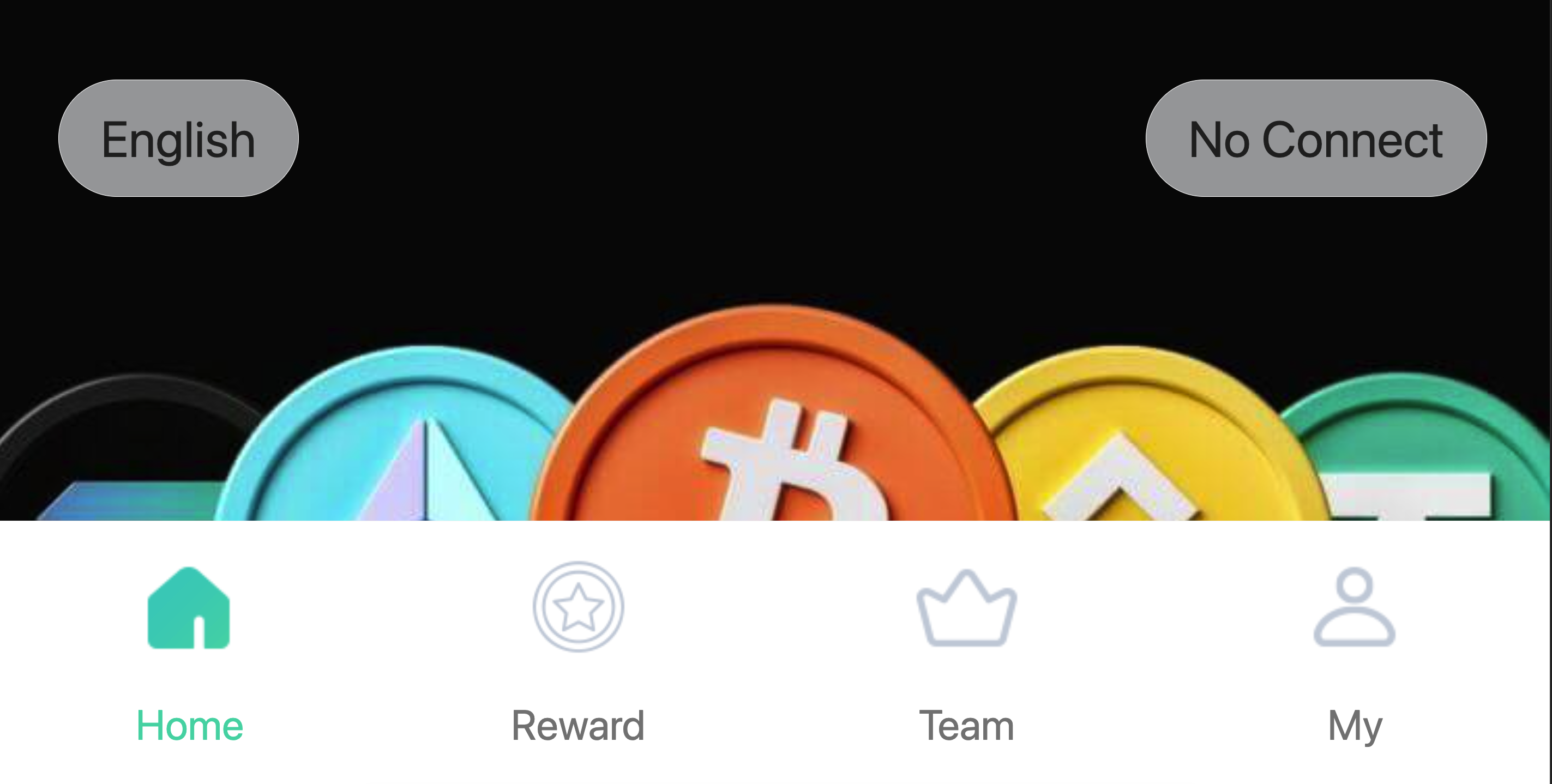This screenshot has height=784, width=1552.
Task: Open the Team tab
Action: pos(966,653)
